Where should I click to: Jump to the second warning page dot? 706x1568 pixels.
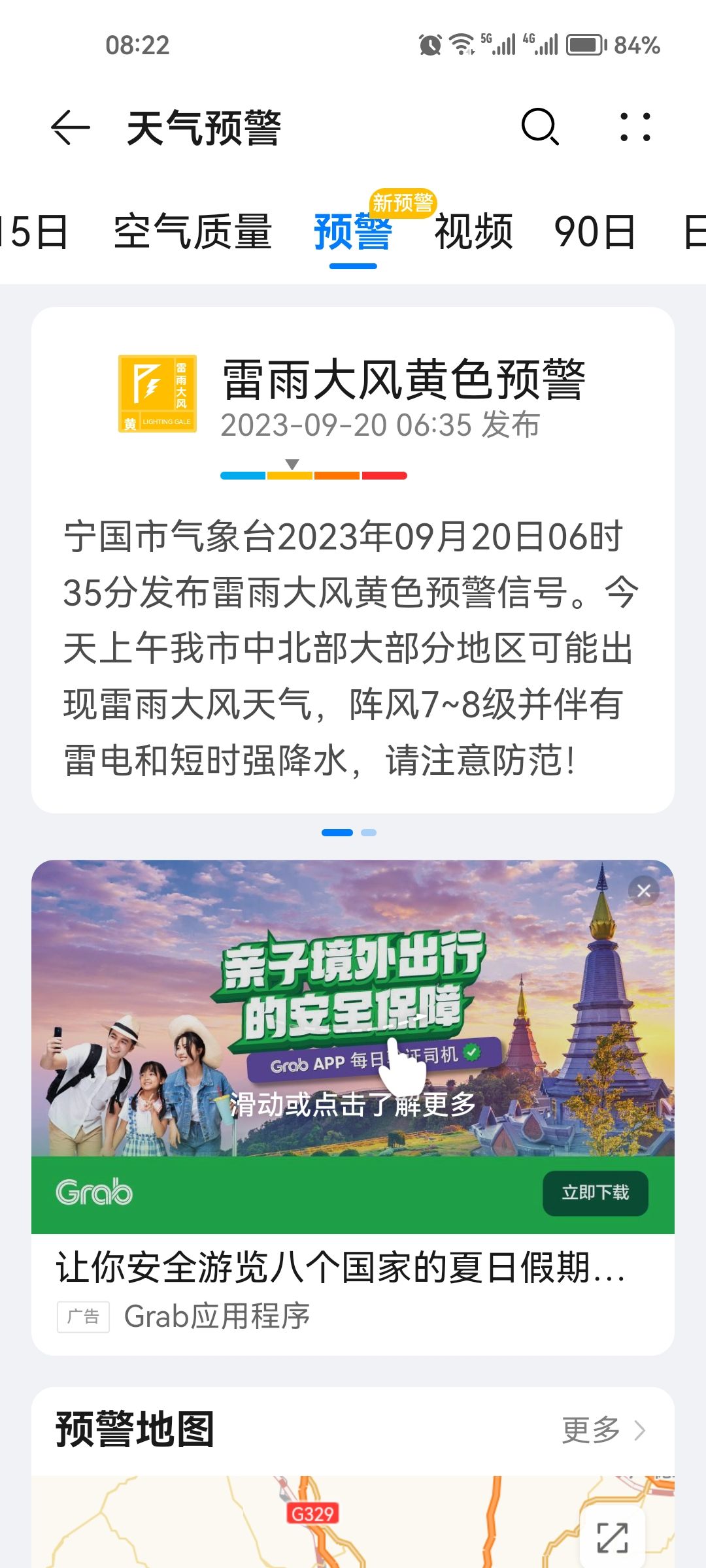369,832
